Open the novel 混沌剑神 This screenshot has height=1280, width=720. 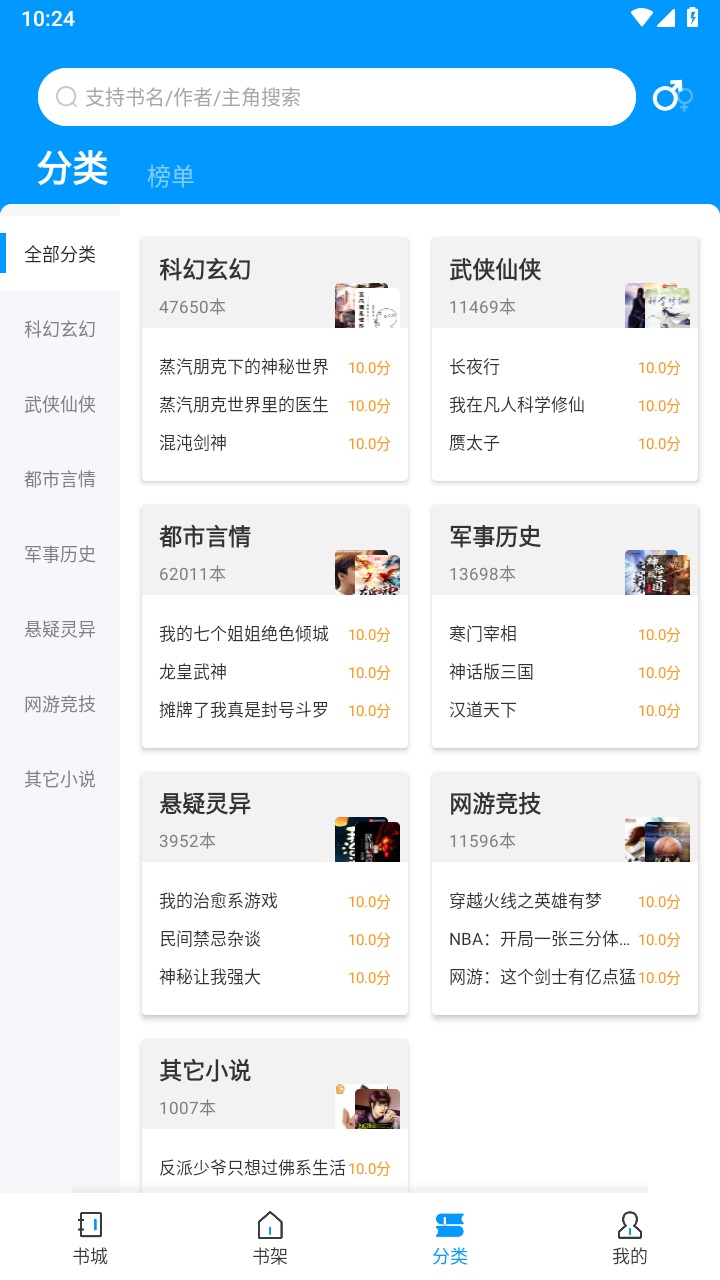click(x=195, y=443)
